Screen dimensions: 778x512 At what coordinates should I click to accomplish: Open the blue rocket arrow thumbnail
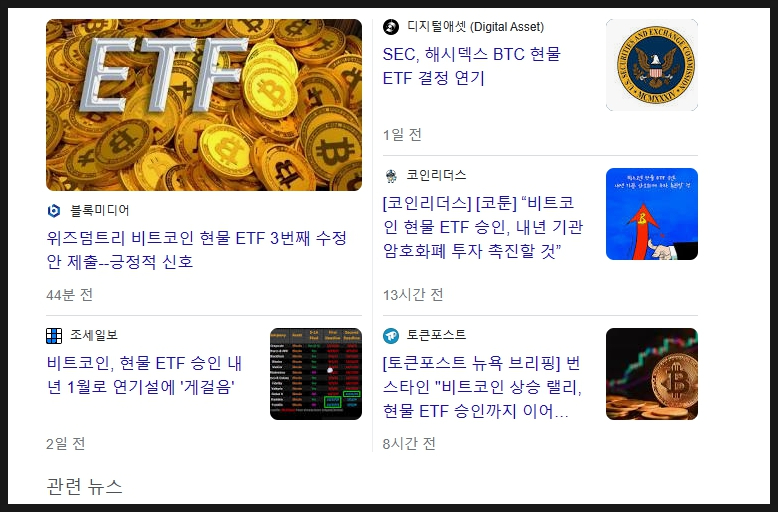point(651,214)
